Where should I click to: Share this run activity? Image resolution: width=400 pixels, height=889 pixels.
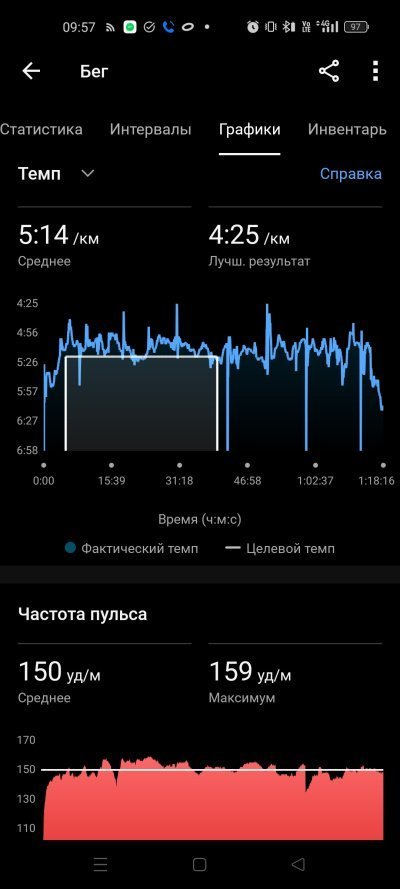[329, 71]
